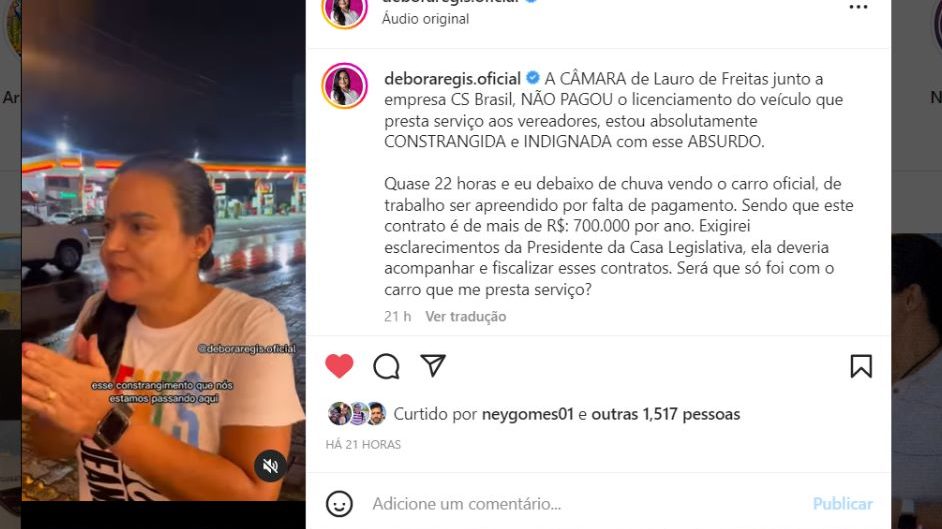Tap "Ver tradução" to translate the caption

465,316
